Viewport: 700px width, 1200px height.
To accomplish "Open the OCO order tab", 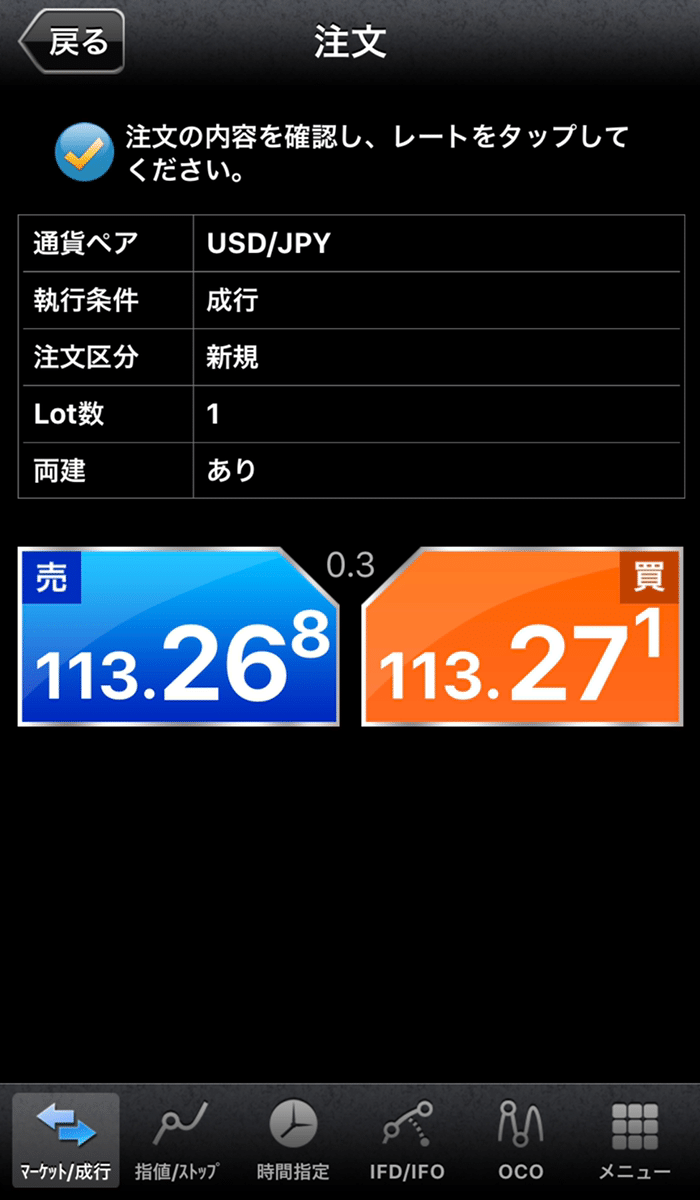I will coord(520,1139).
